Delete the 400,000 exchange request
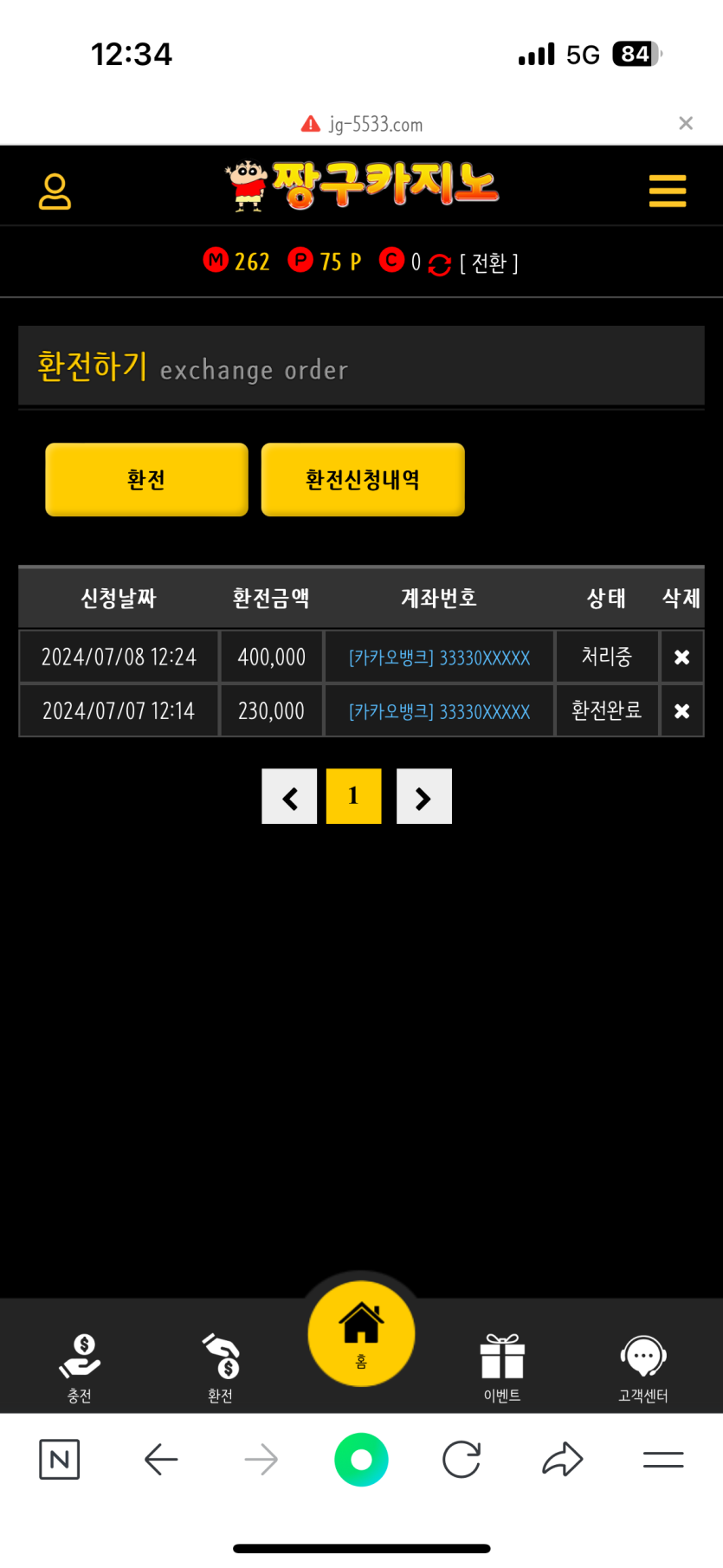The width and height of the screenshot is (723, 1568). (x=681, y=658)
